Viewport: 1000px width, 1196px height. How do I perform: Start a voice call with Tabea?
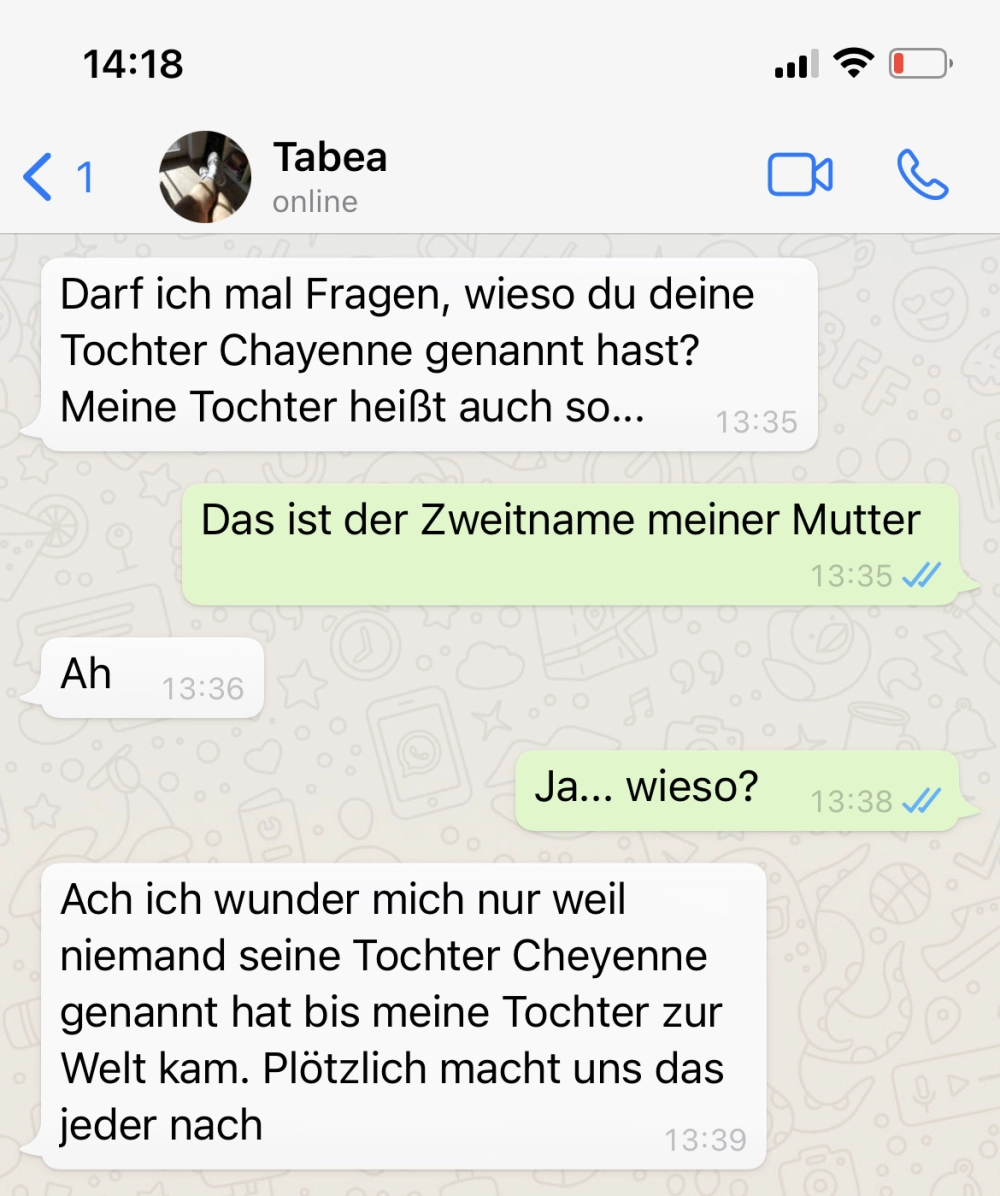click(x=922, y=176)
